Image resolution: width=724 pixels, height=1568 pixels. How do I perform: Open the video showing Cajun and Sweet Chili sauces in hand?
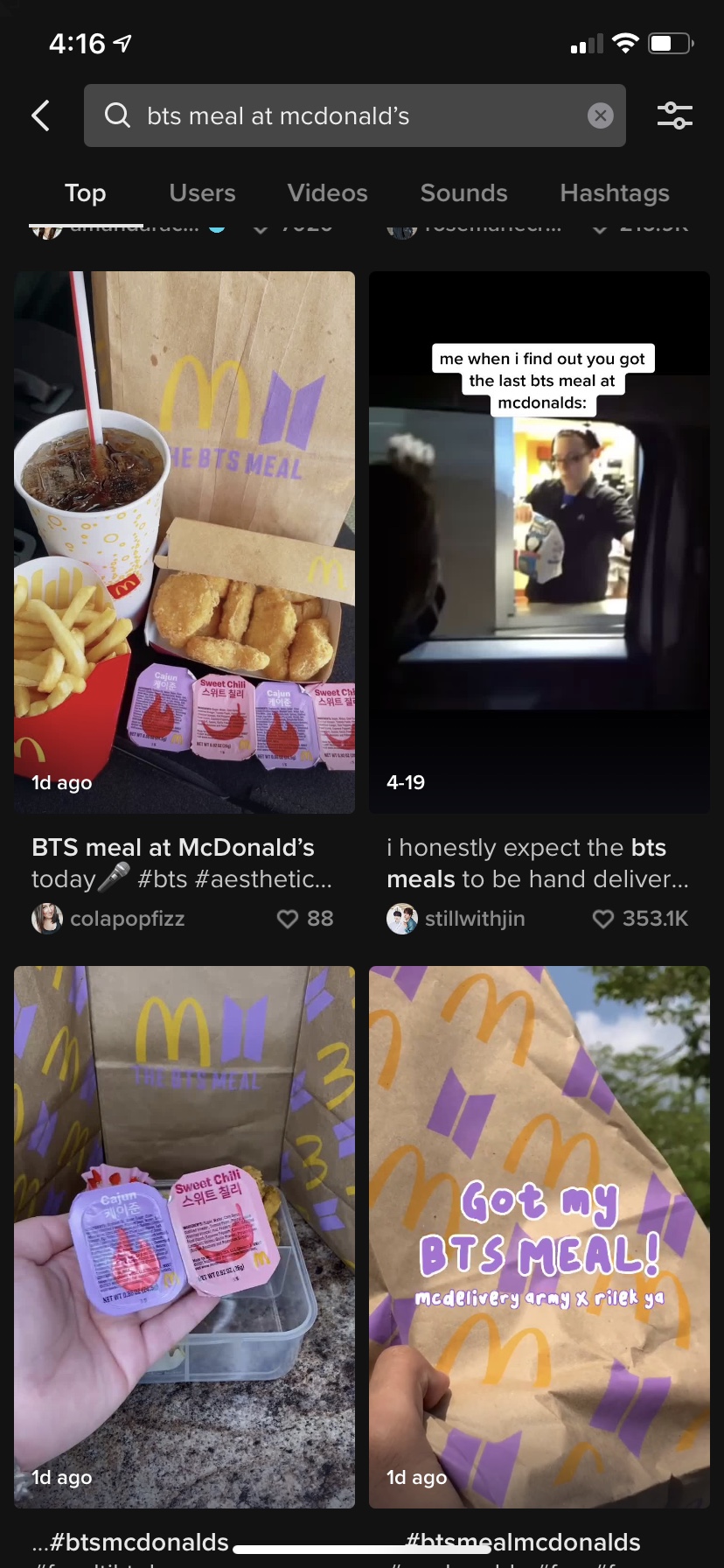tap(184, 1235)
